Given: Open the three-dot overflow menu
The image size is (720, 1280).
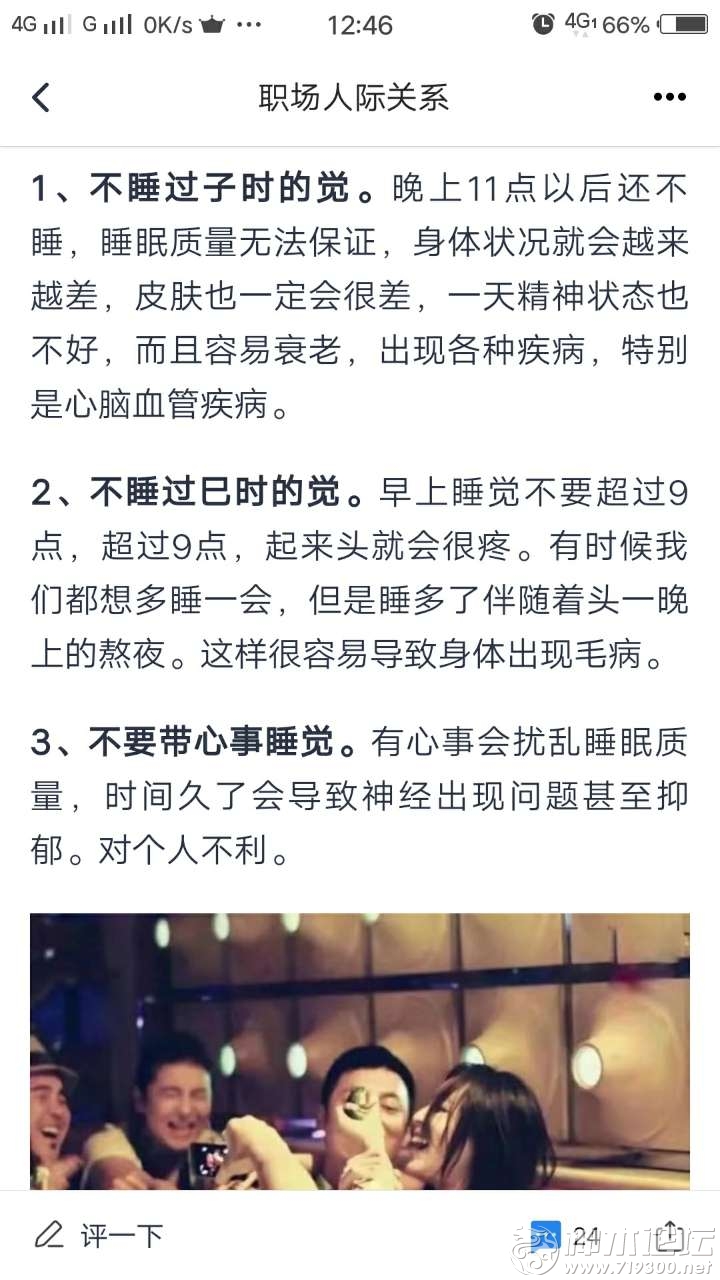Looking at the screenshot, I should (669, 97).
